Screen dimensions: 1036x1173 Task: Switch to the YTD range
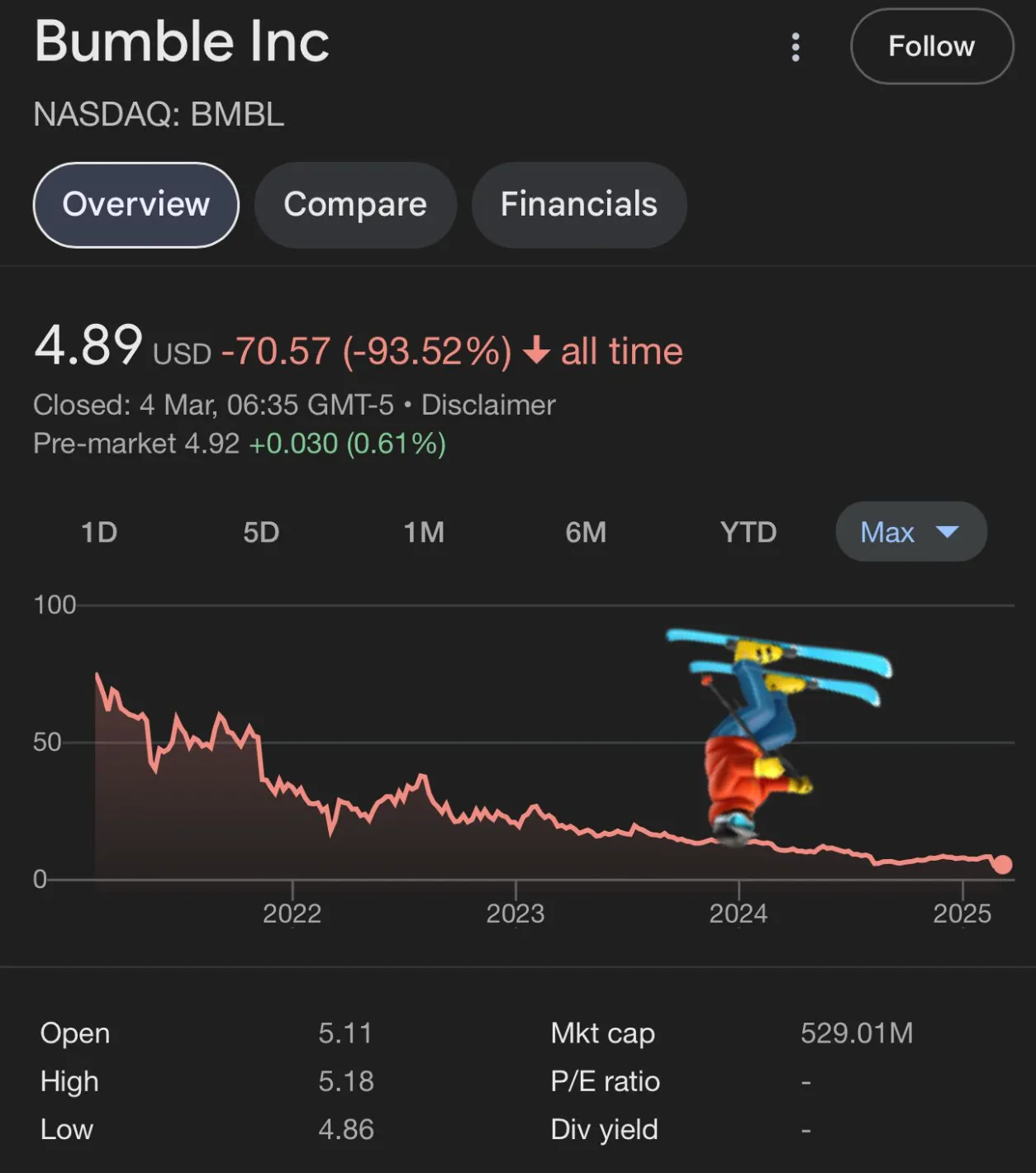(748, 532)
